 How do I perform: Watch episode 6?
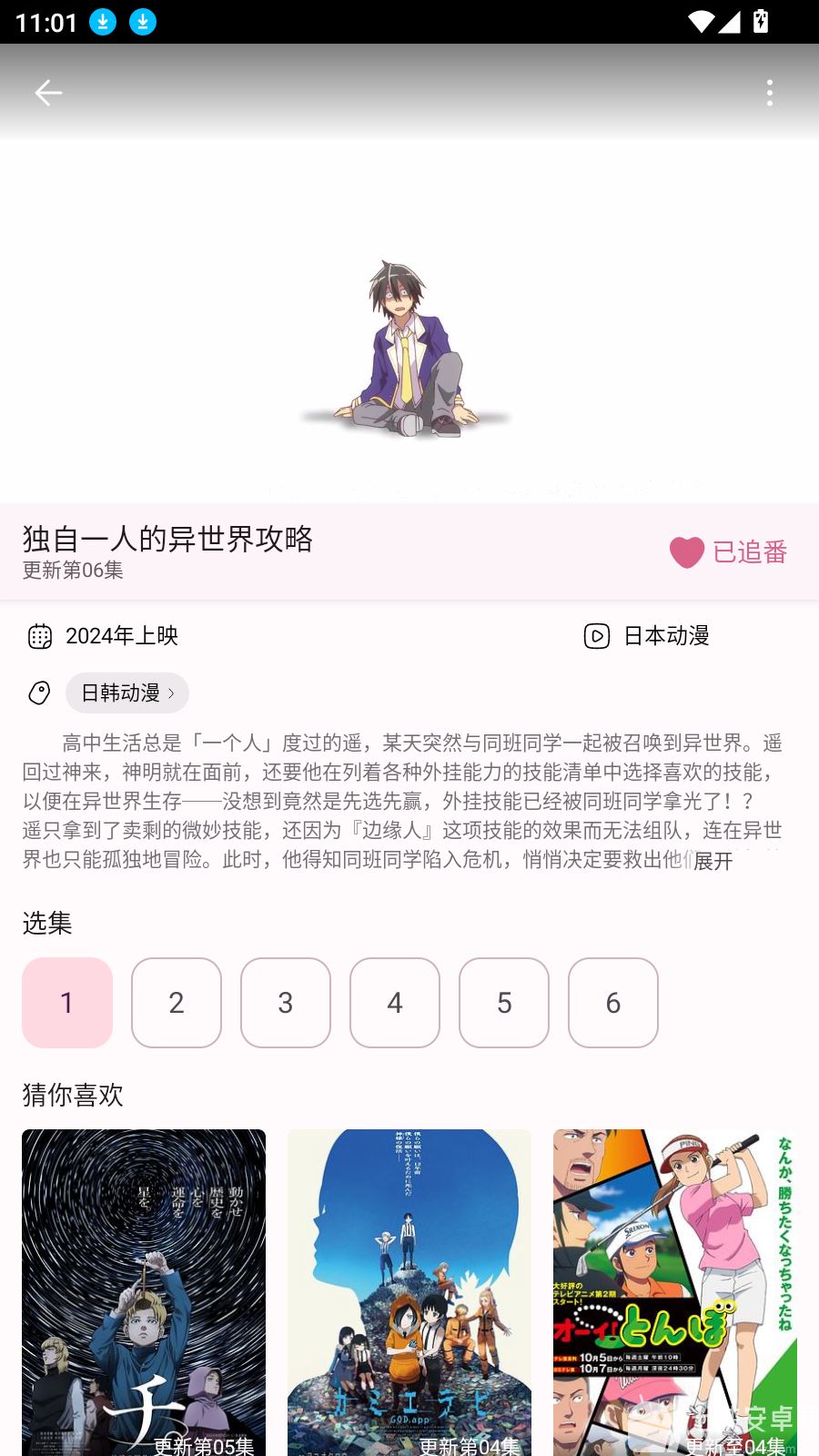(613, 1003)
